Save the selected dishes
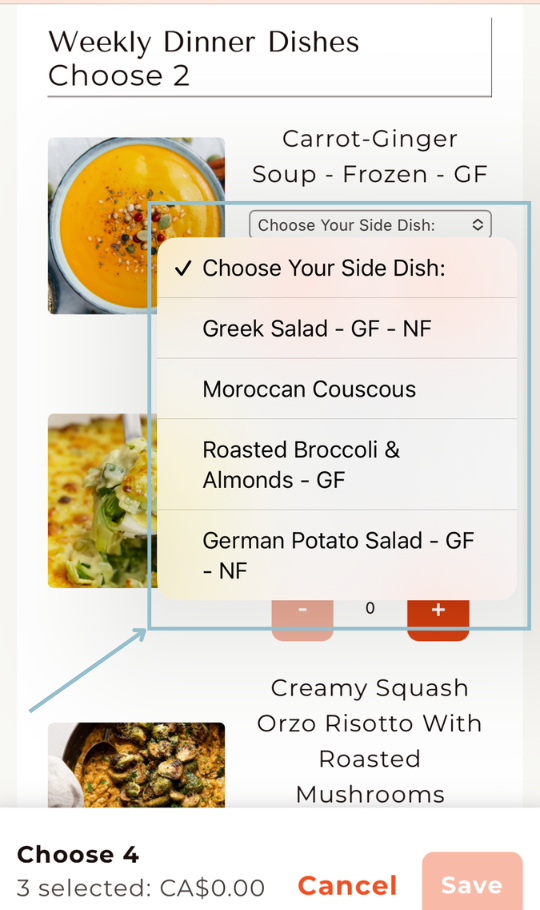 [x=472, y=884]
